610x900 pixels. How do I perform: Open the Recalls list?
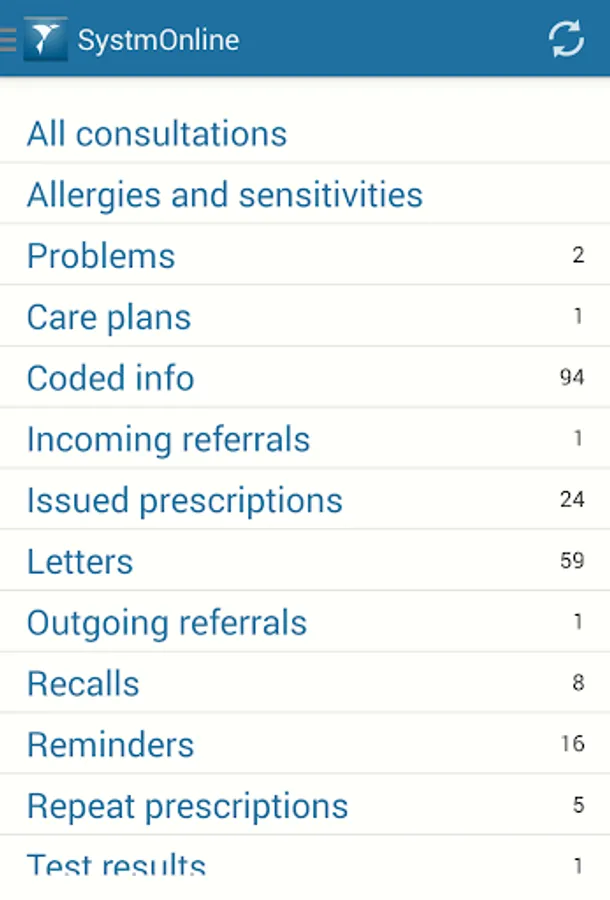83,684
